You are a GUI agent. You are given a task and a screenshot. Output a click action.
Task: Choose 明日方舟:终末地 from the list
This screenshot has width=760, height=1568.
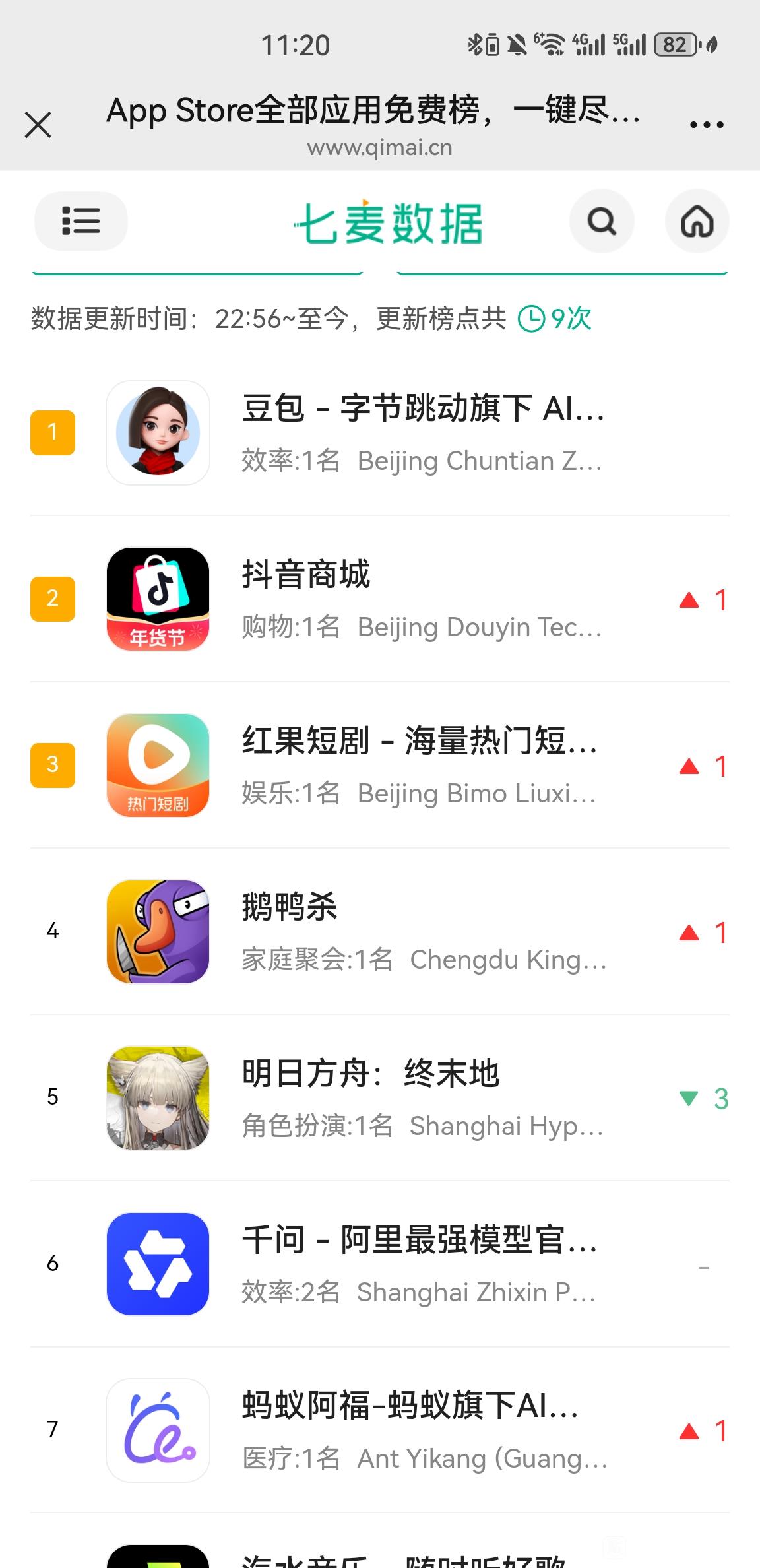click(422, 1098)
